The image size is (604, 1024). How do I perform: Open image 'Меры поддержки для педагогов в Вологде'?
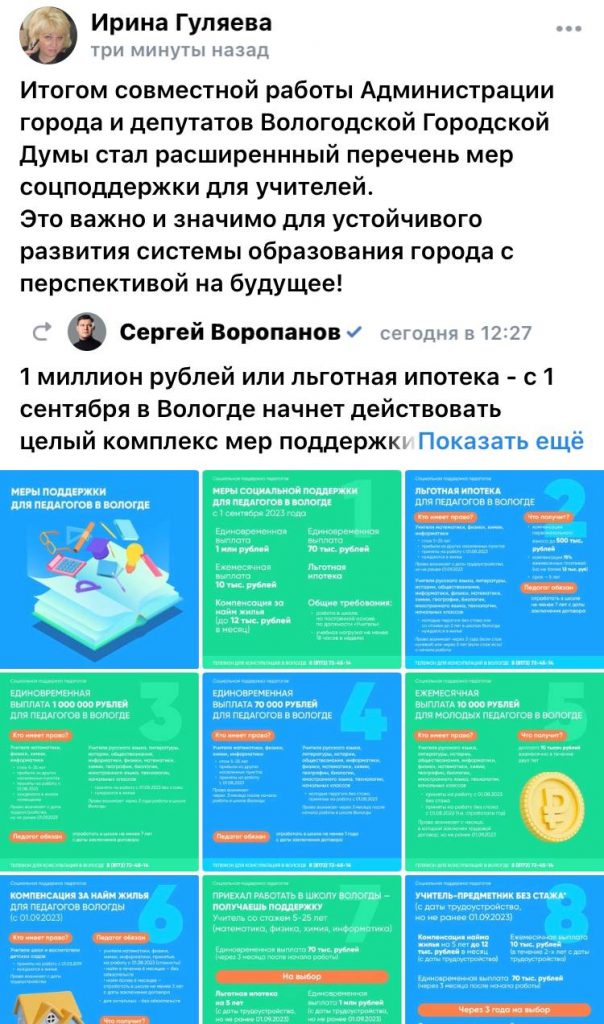100,567
